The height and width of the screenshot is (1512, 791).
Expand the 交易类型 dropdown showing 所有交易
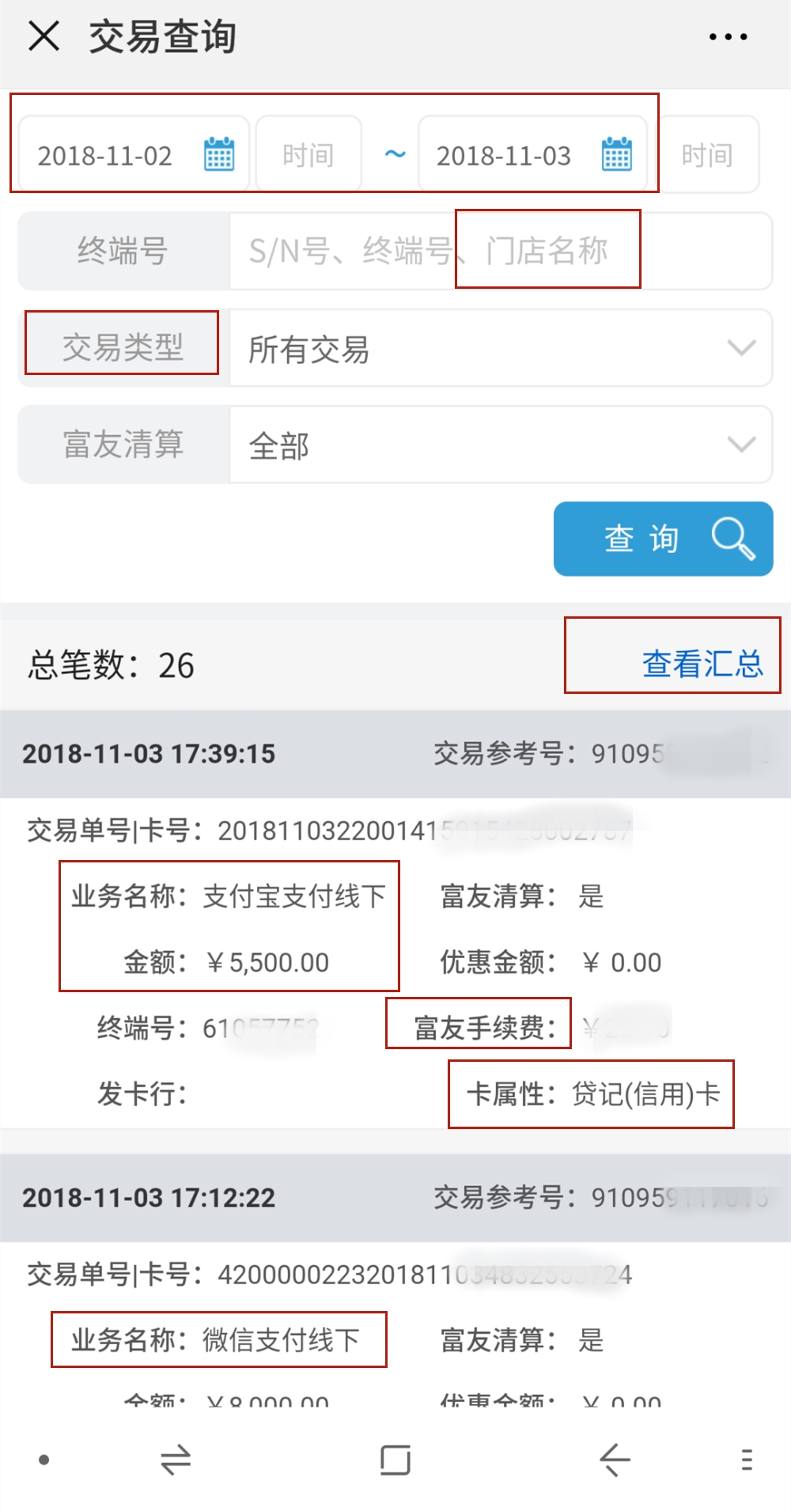coord(501,348)
